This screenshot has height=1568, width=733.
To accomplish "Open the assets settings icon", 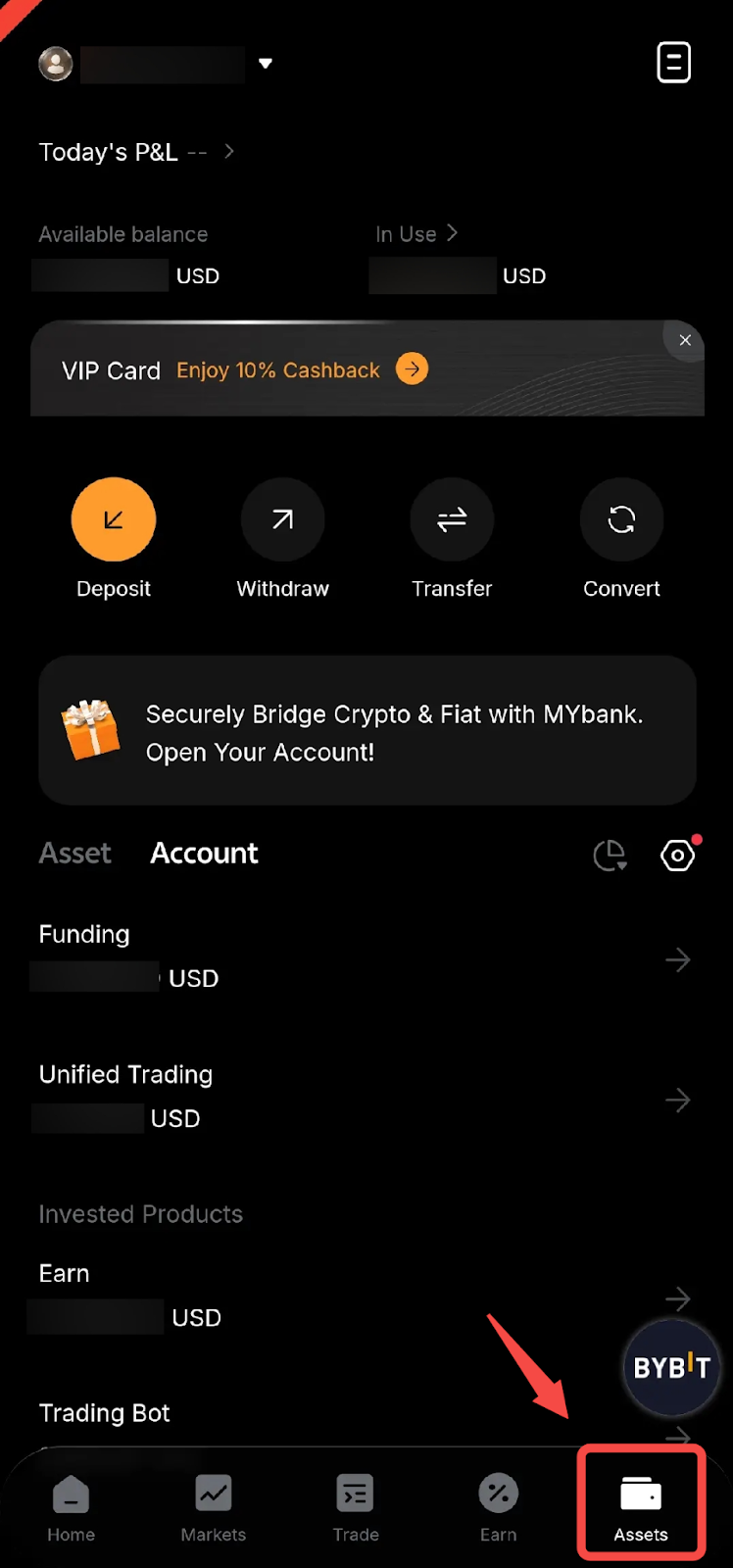I will [677, 856].
